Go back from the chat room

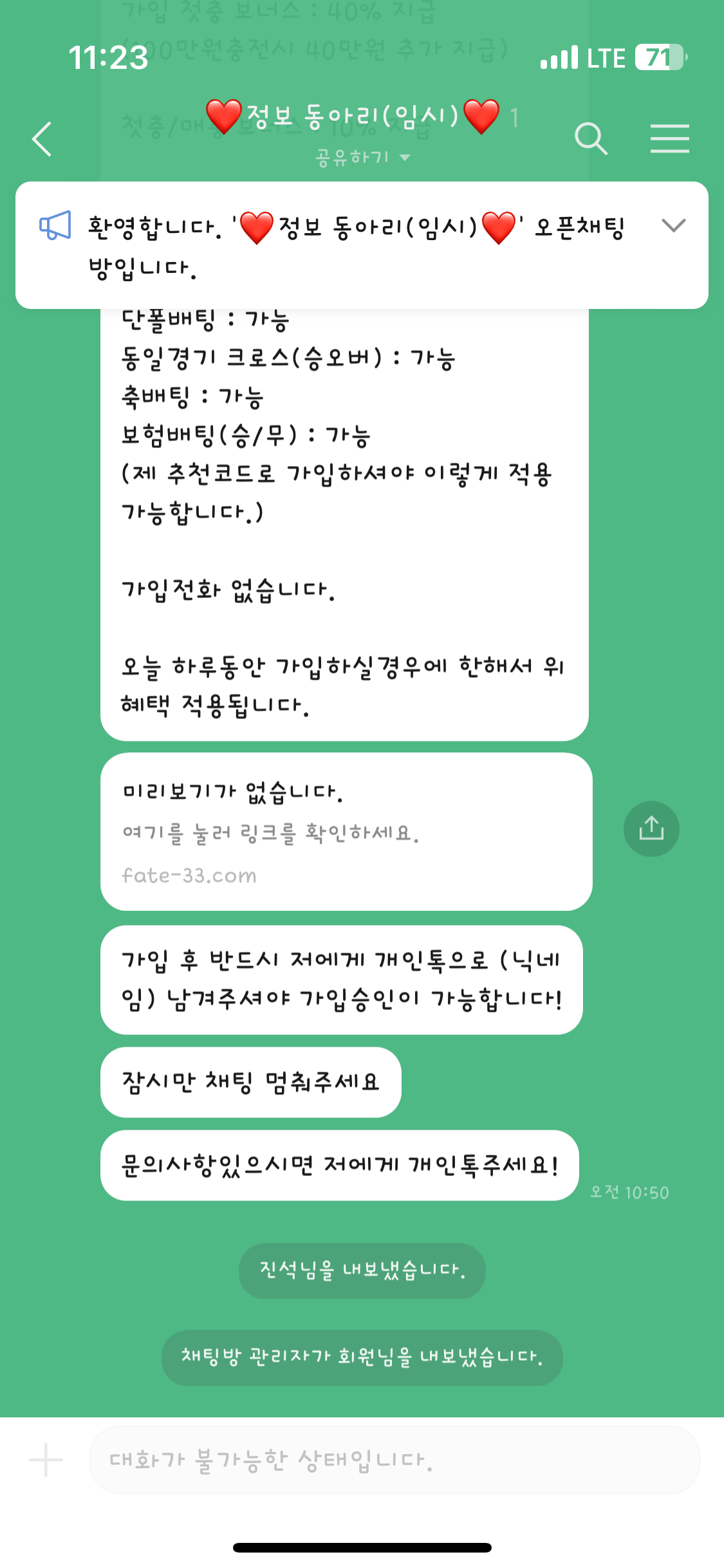point(42,139)
